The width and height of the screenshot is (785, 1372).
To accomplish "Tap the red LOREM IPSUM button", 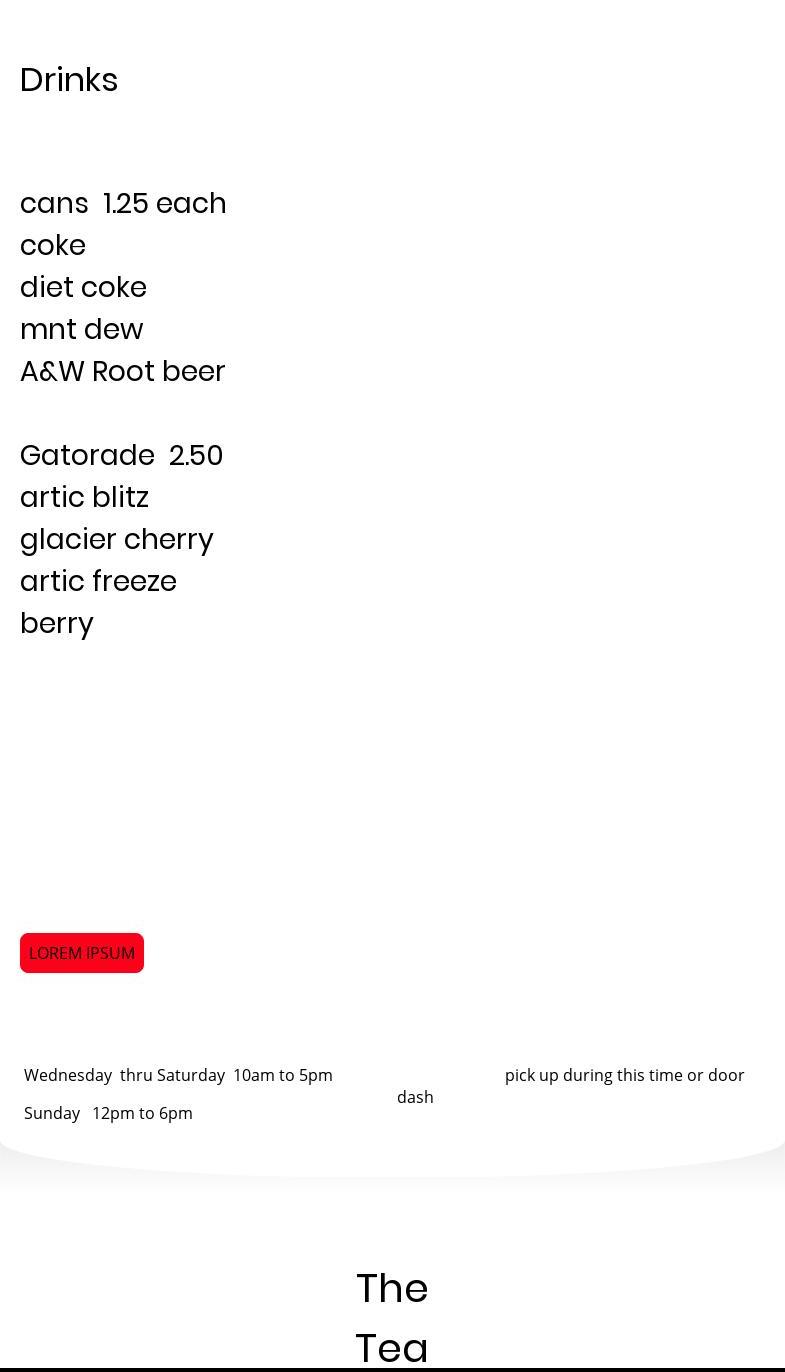I will [x=82, y=953].
